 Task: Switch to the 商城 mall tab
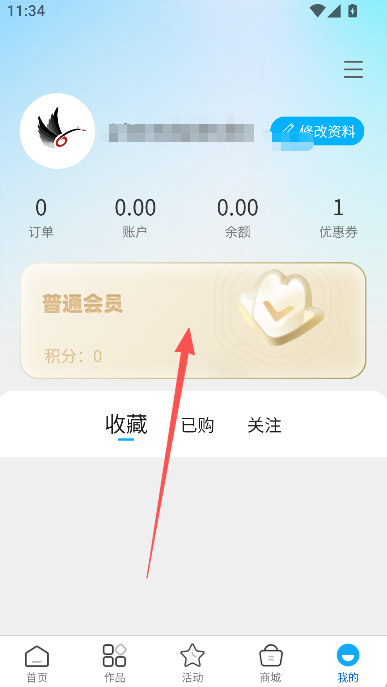270,663
